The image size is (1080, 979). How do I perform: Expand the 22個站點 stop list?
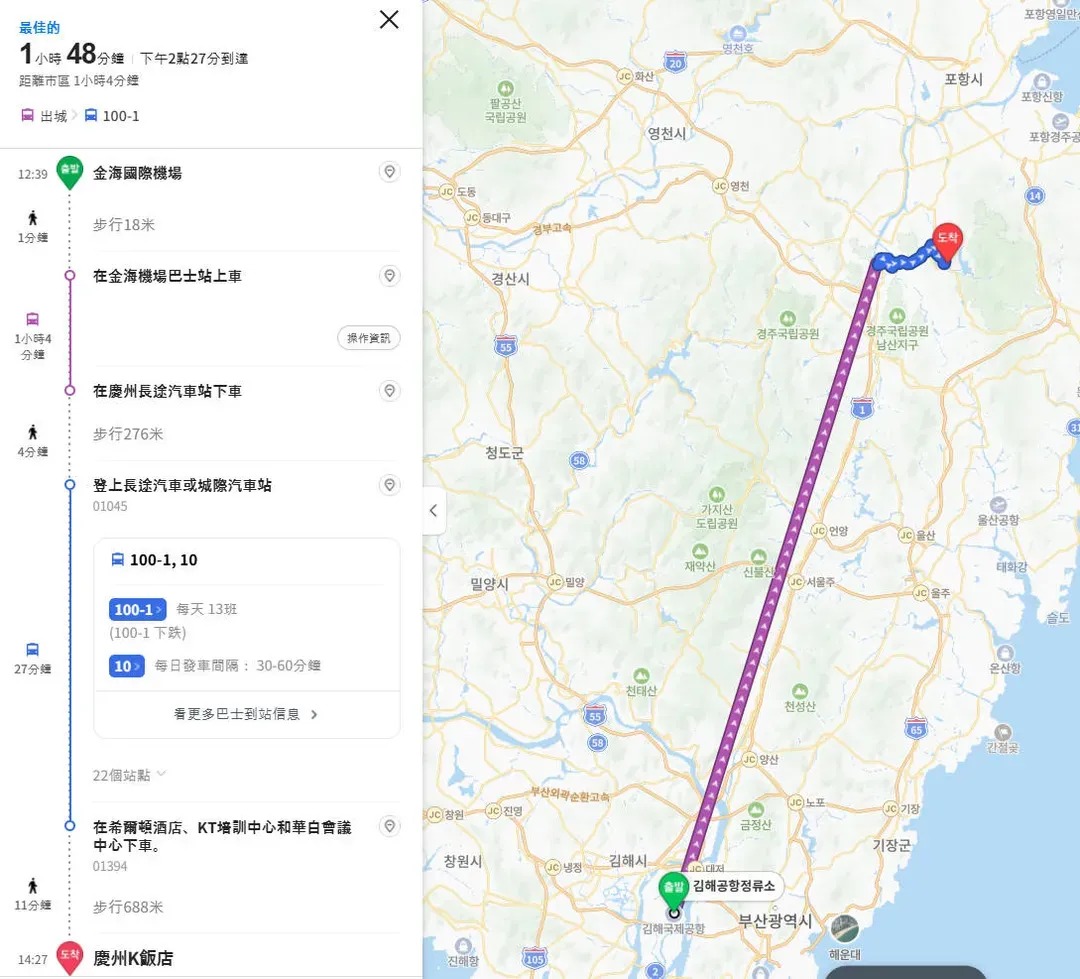click(130, 774)
